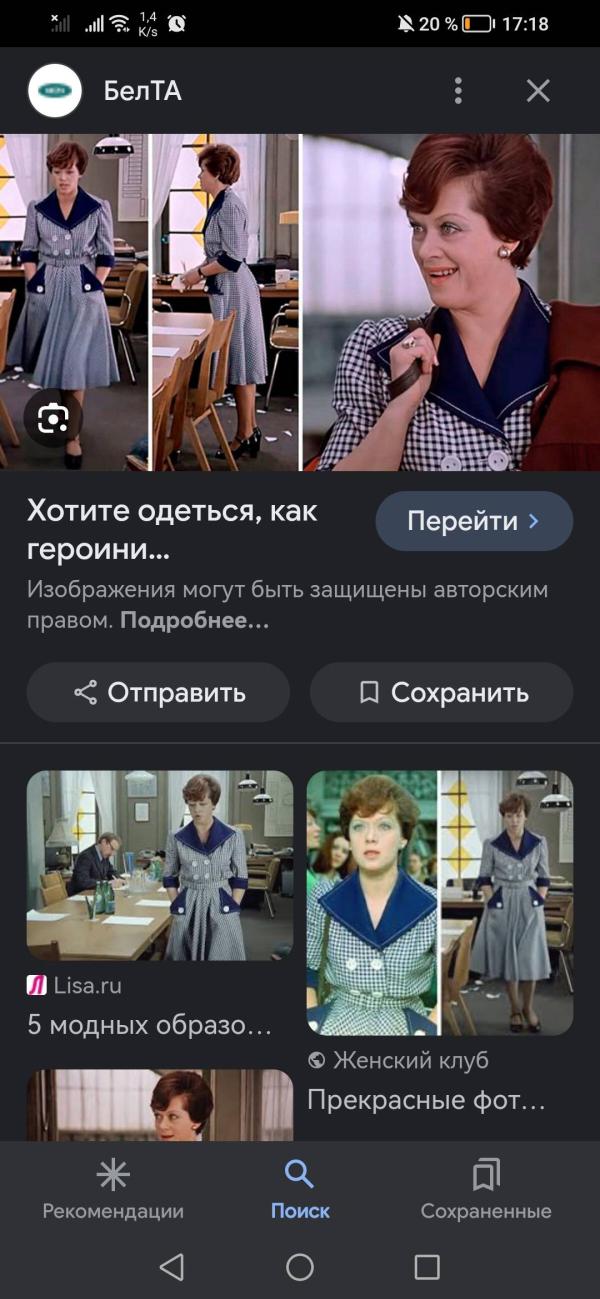Open the Женский клуб related image

point(440,902)
